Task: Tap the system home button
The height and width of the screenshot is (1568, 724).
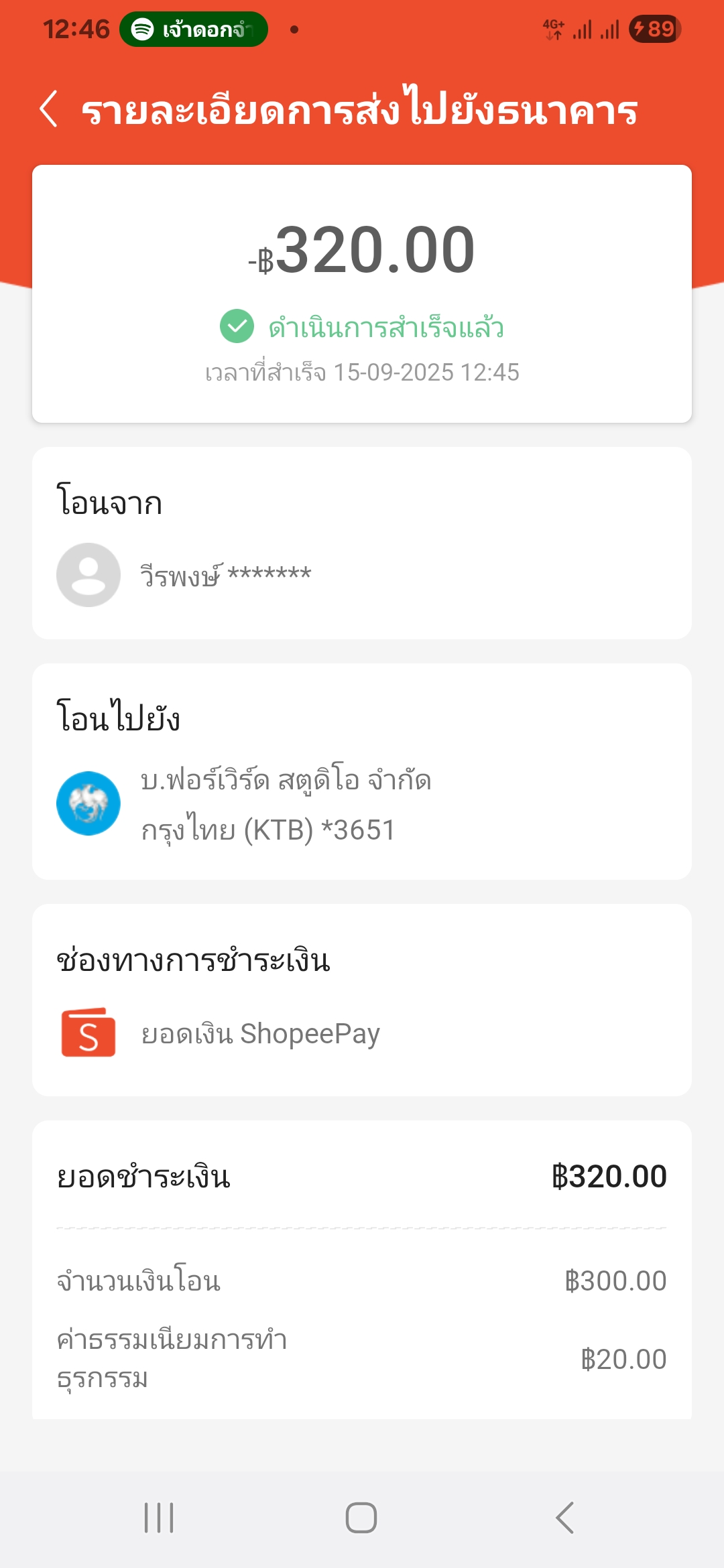Action: (361, 1518)
